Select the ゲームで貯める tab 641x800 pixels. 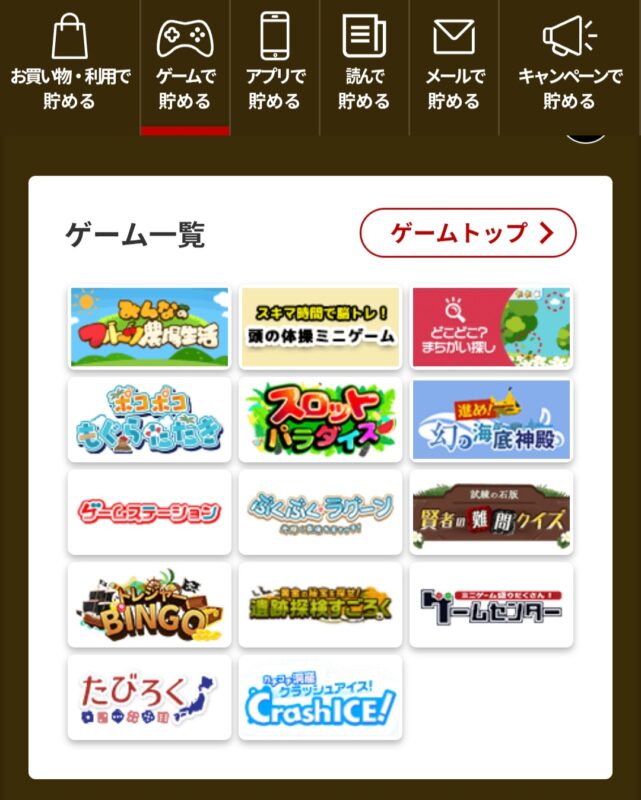pos(185,65)
